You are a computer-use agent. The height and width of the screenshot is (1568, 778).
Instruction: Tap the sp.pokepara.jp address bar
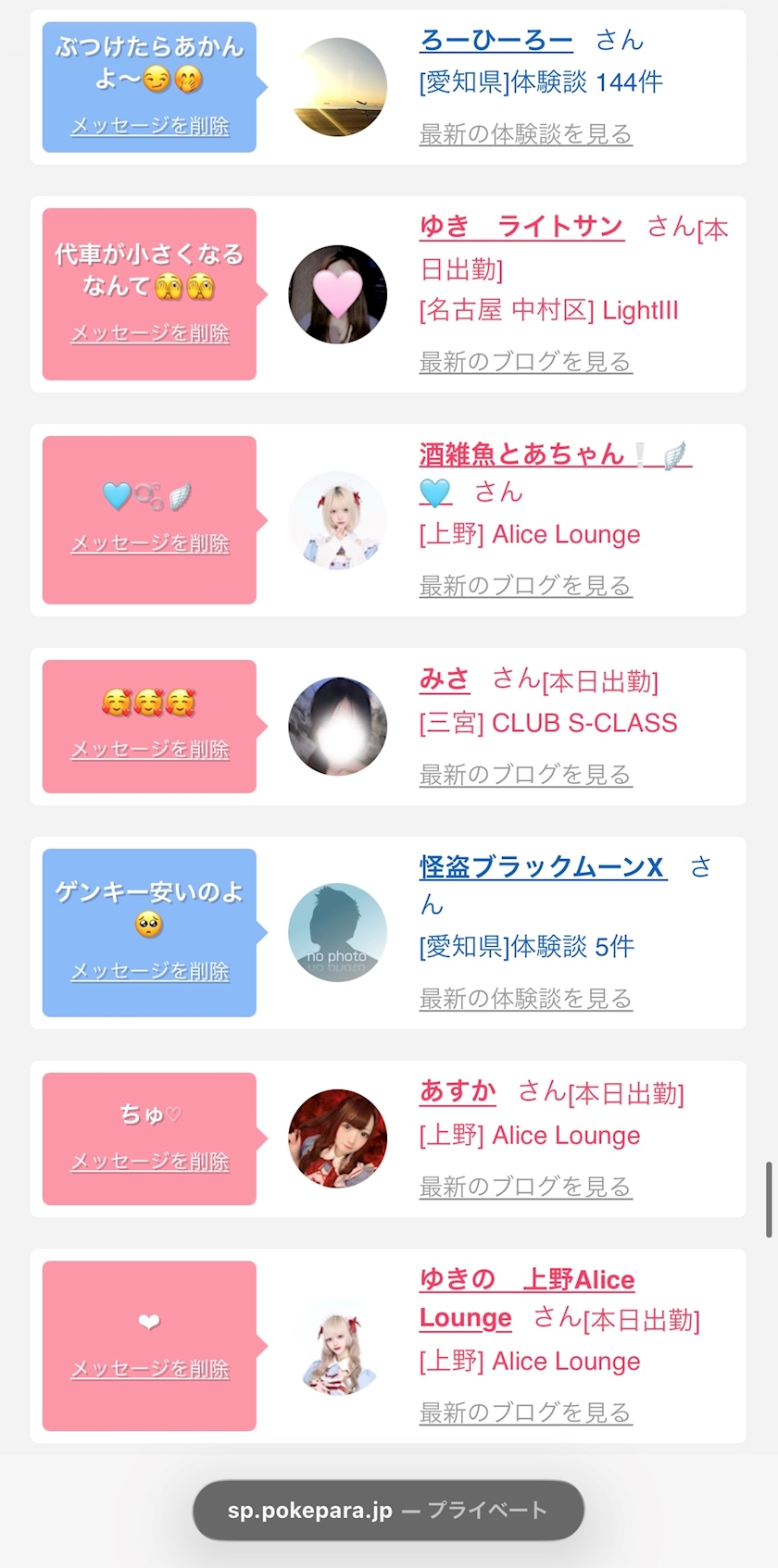pyautogui.click(x=388, y=1511)
